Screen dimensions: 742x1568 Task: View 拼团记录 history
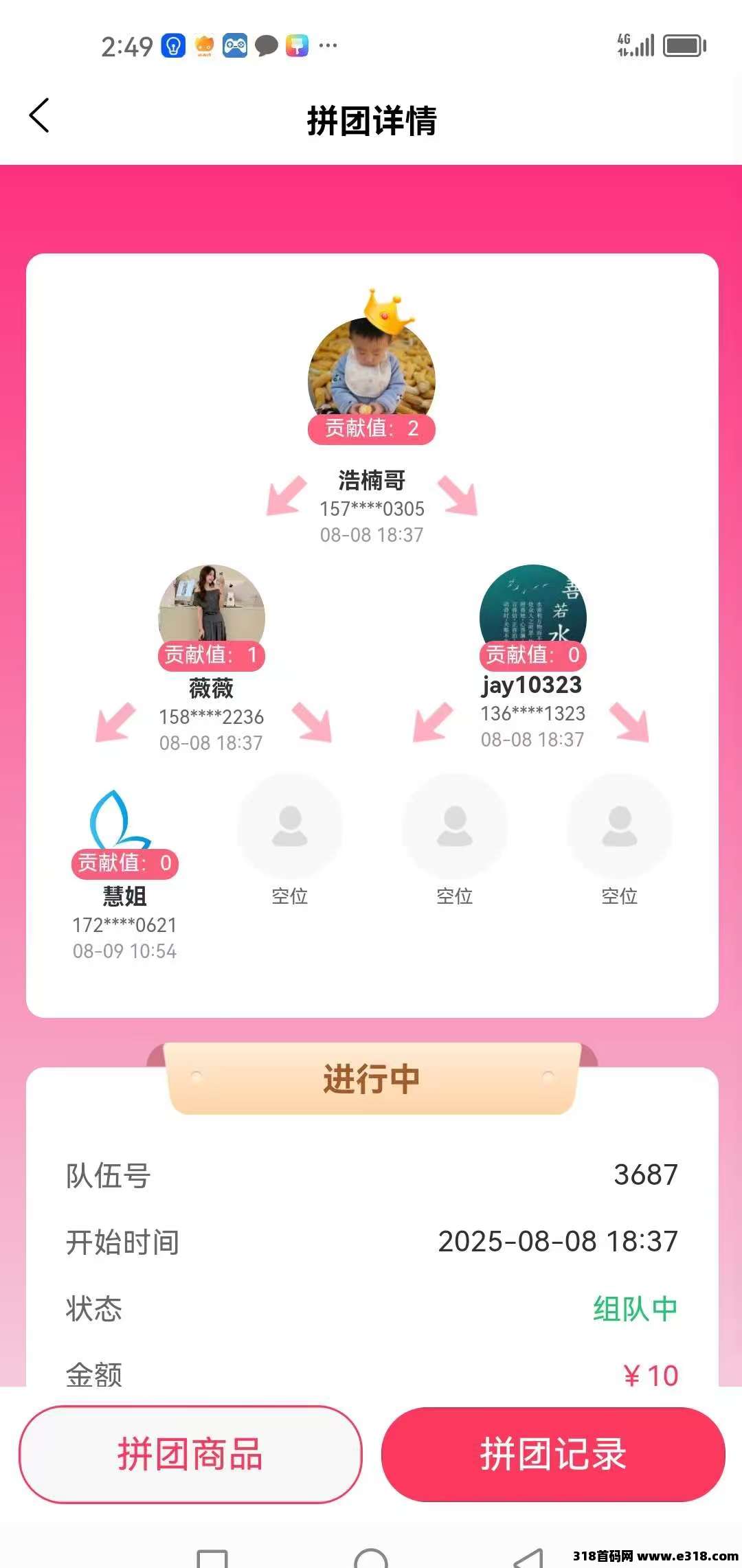[x=553, y=1454]
